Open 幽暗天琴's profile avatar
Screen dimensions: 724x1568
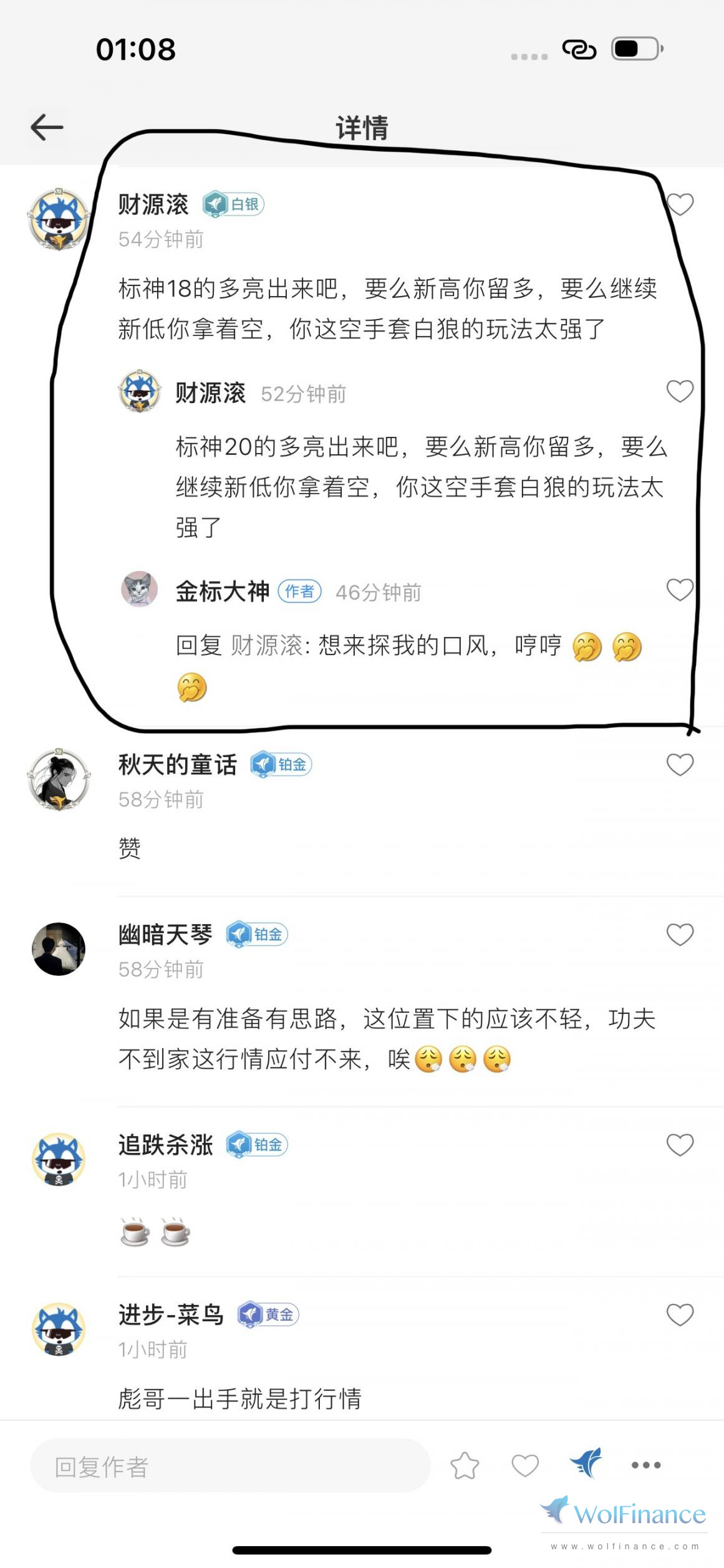(x=59, y=949)
